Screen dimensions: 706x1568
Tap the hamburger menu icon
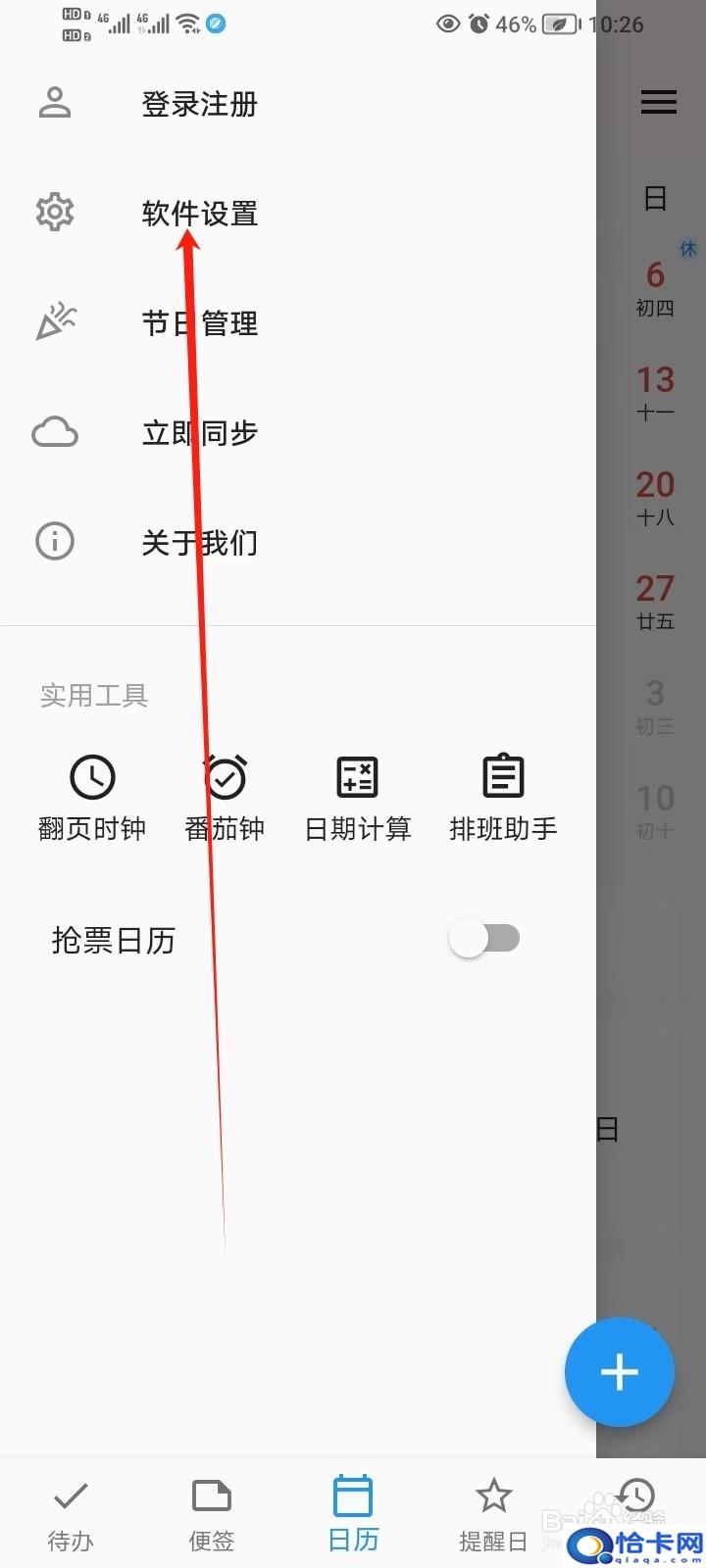pyautogui.click(x=659, y=102)
